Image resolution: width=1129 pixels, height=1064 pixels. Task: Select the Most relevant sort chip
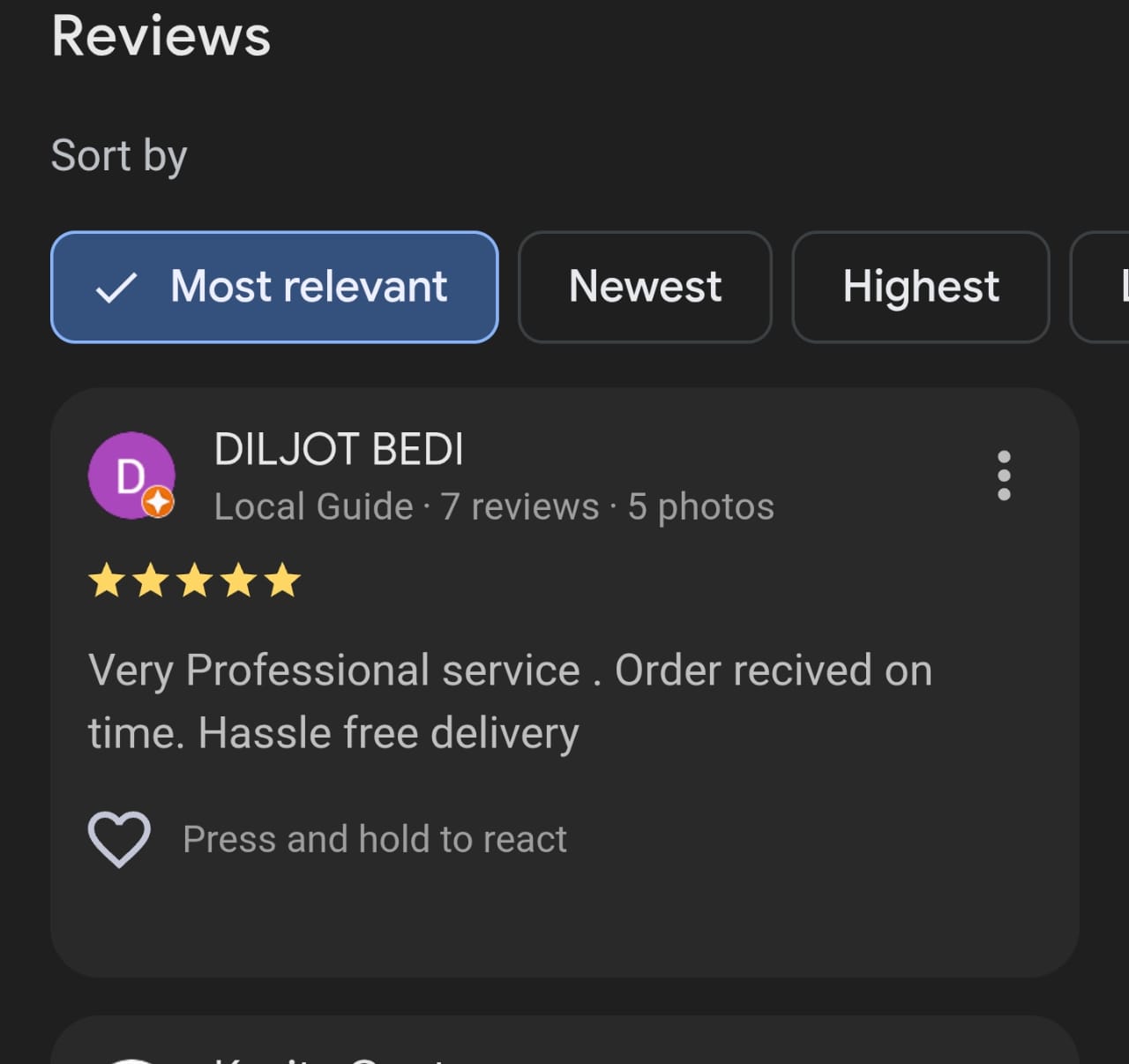click(x=274, y=287)
